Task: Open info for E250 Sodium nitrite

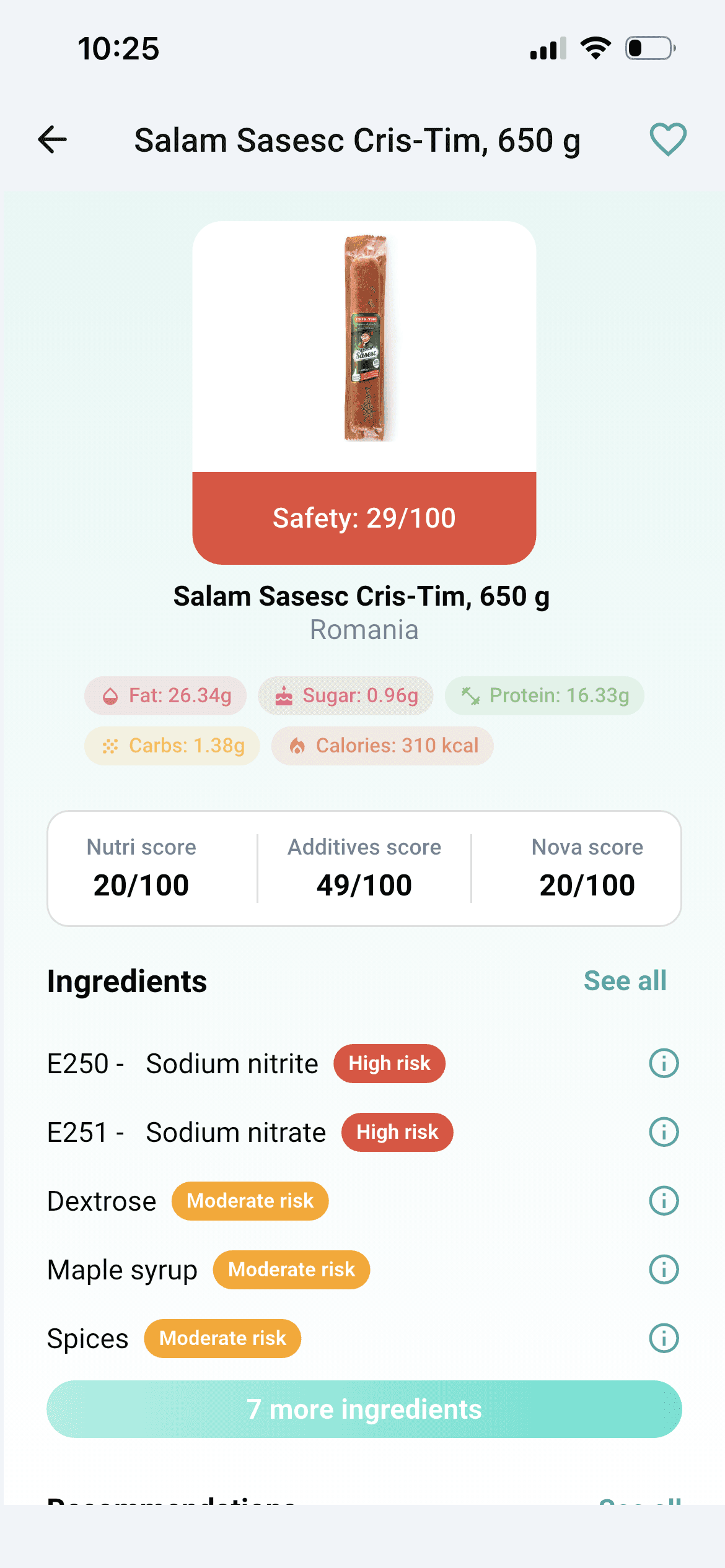Action: pos(663,1063)
